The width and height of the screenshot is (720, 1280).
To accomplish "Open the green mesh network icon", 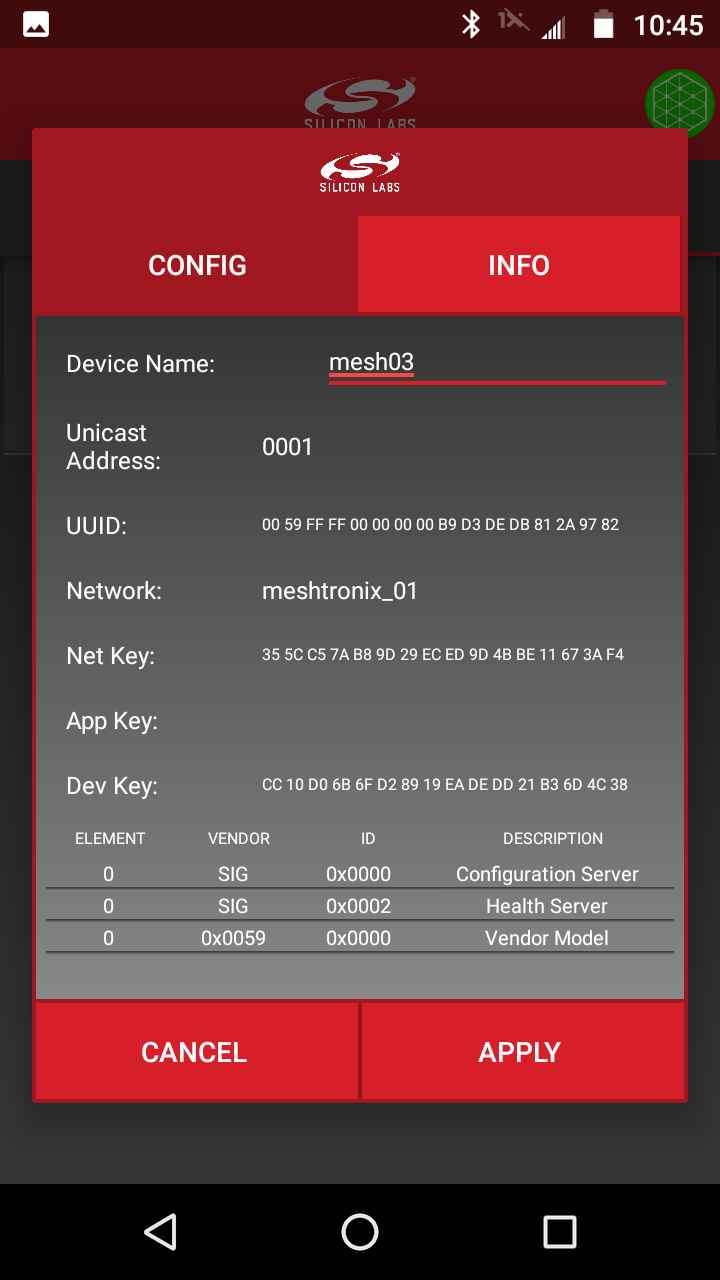I will pyautogui.click(x=680, y=102).
